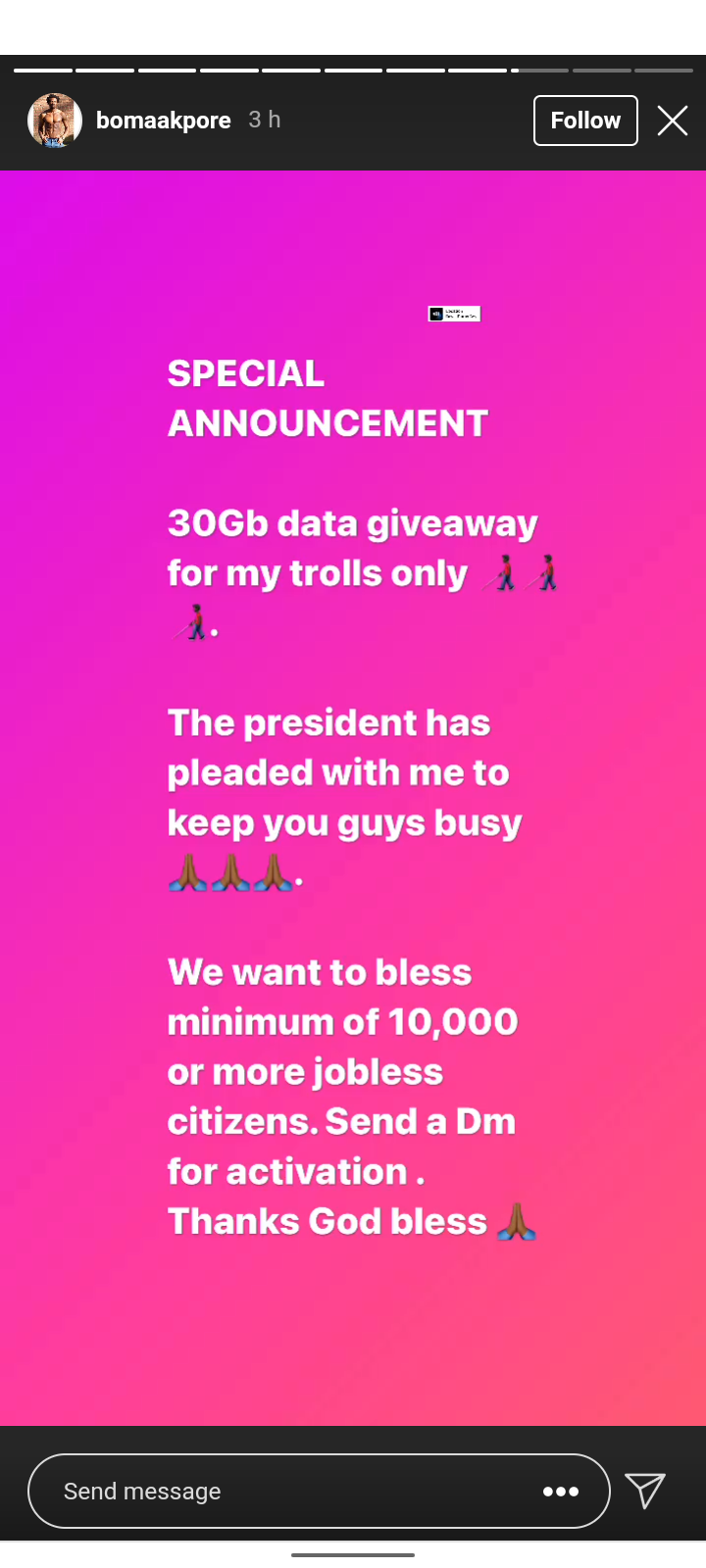Tap the Send message field
Screen dimensions: 706x1568
[284, 1491]
